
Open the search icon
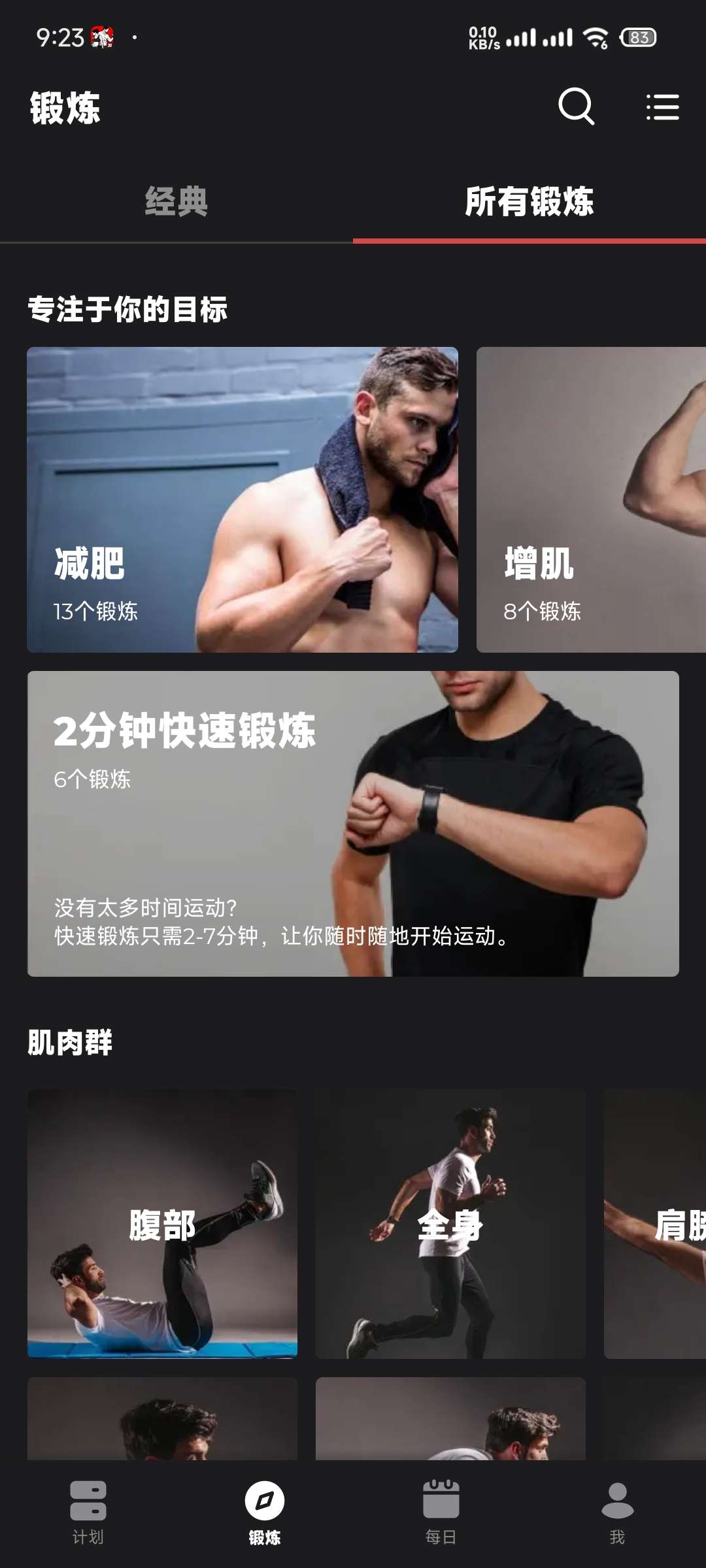576,106
